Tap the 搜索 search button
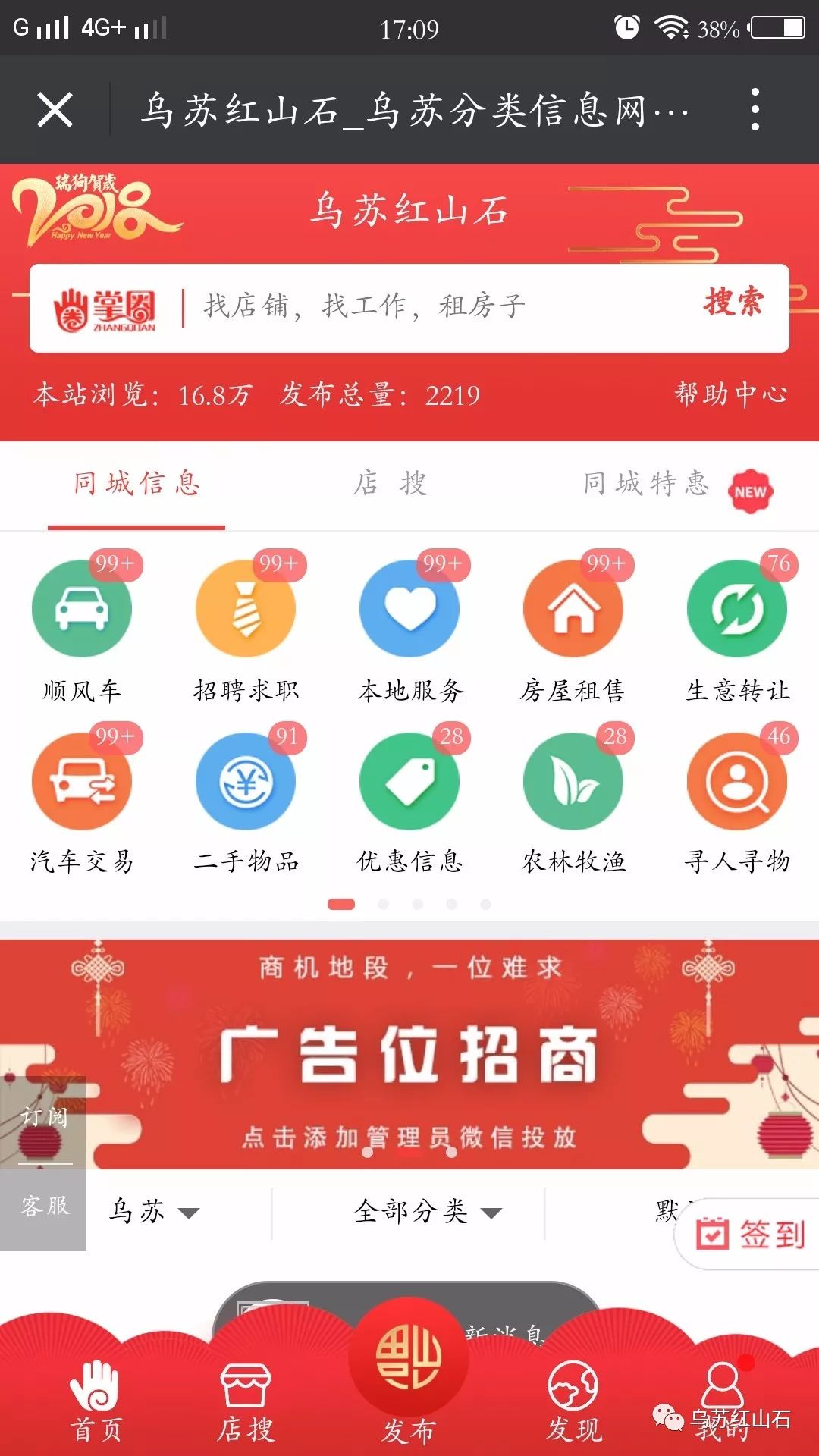 (733, 302)
